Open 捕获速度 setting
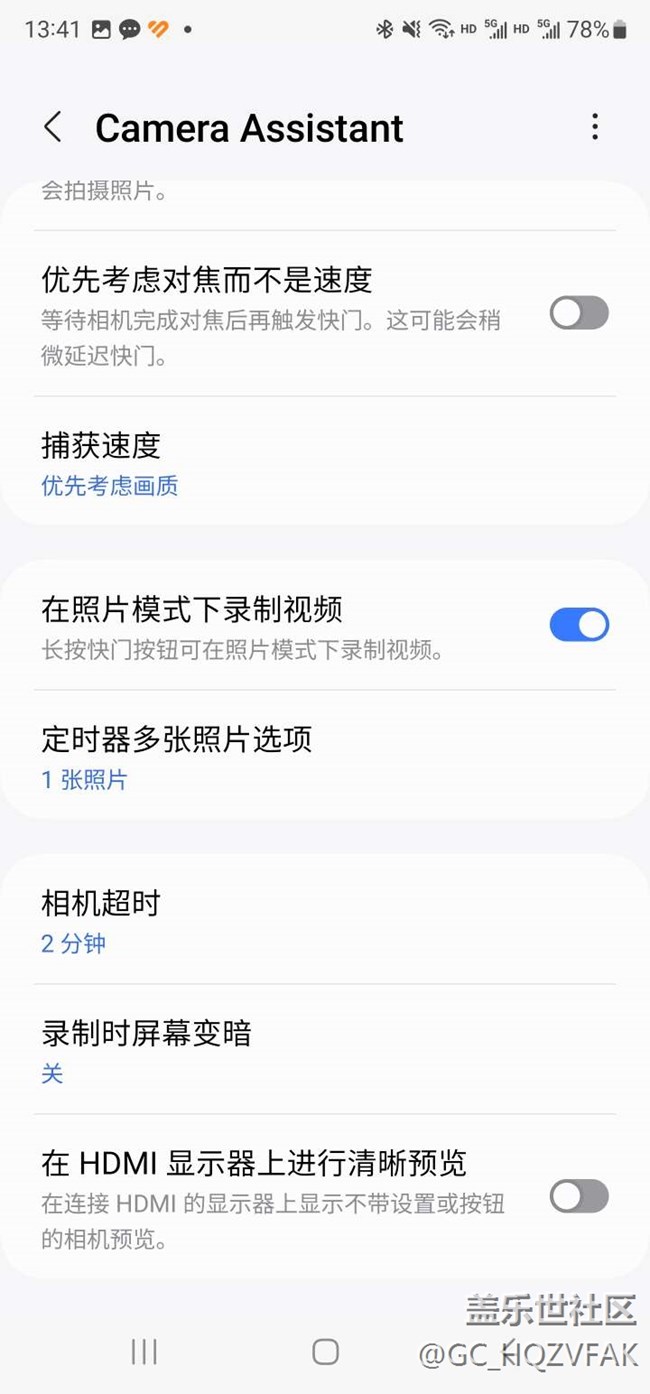Screen dimensions: 650x1394 (x=325, y=464)
